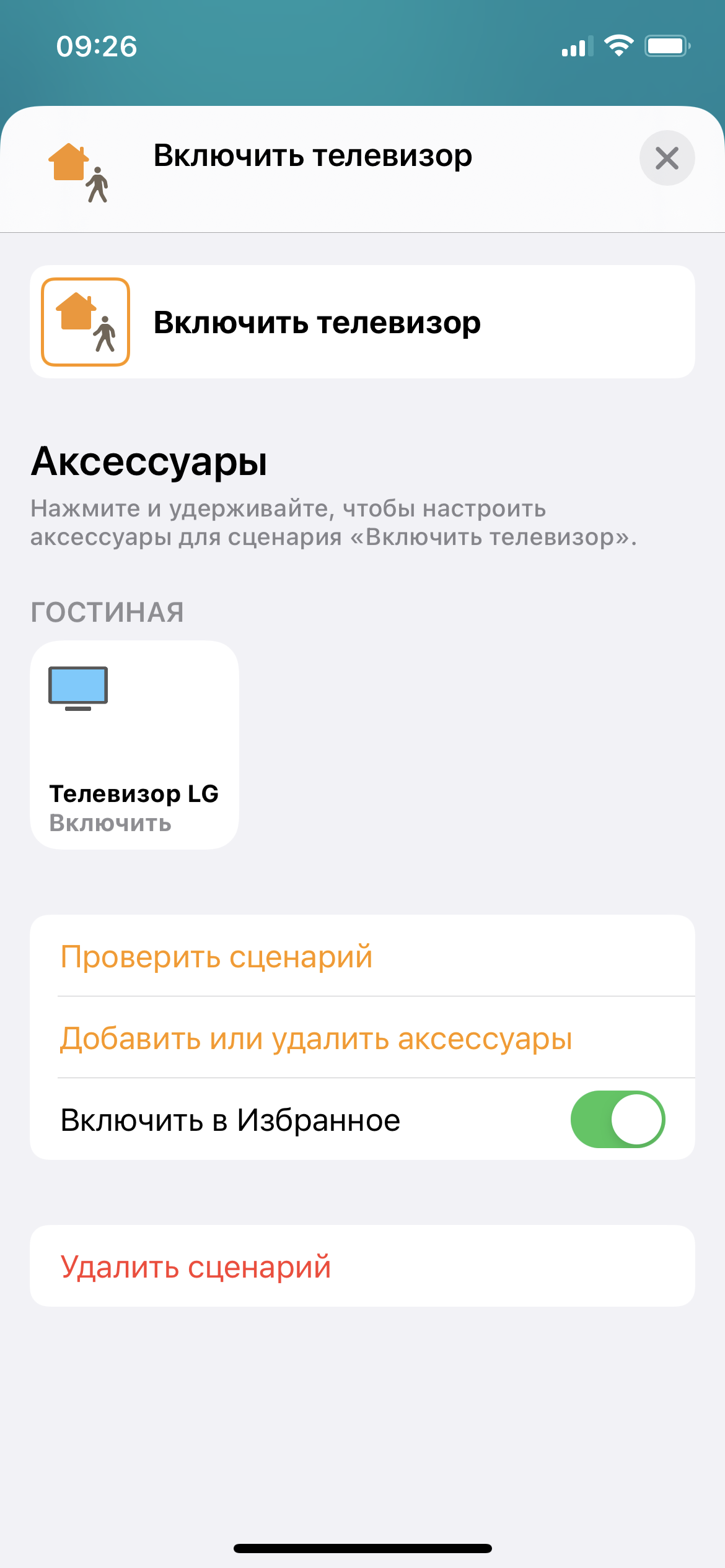The width and height of the screenshot is (725, 1568).
Task: Change the scene icon in the name card
Action: click(86, 322)
